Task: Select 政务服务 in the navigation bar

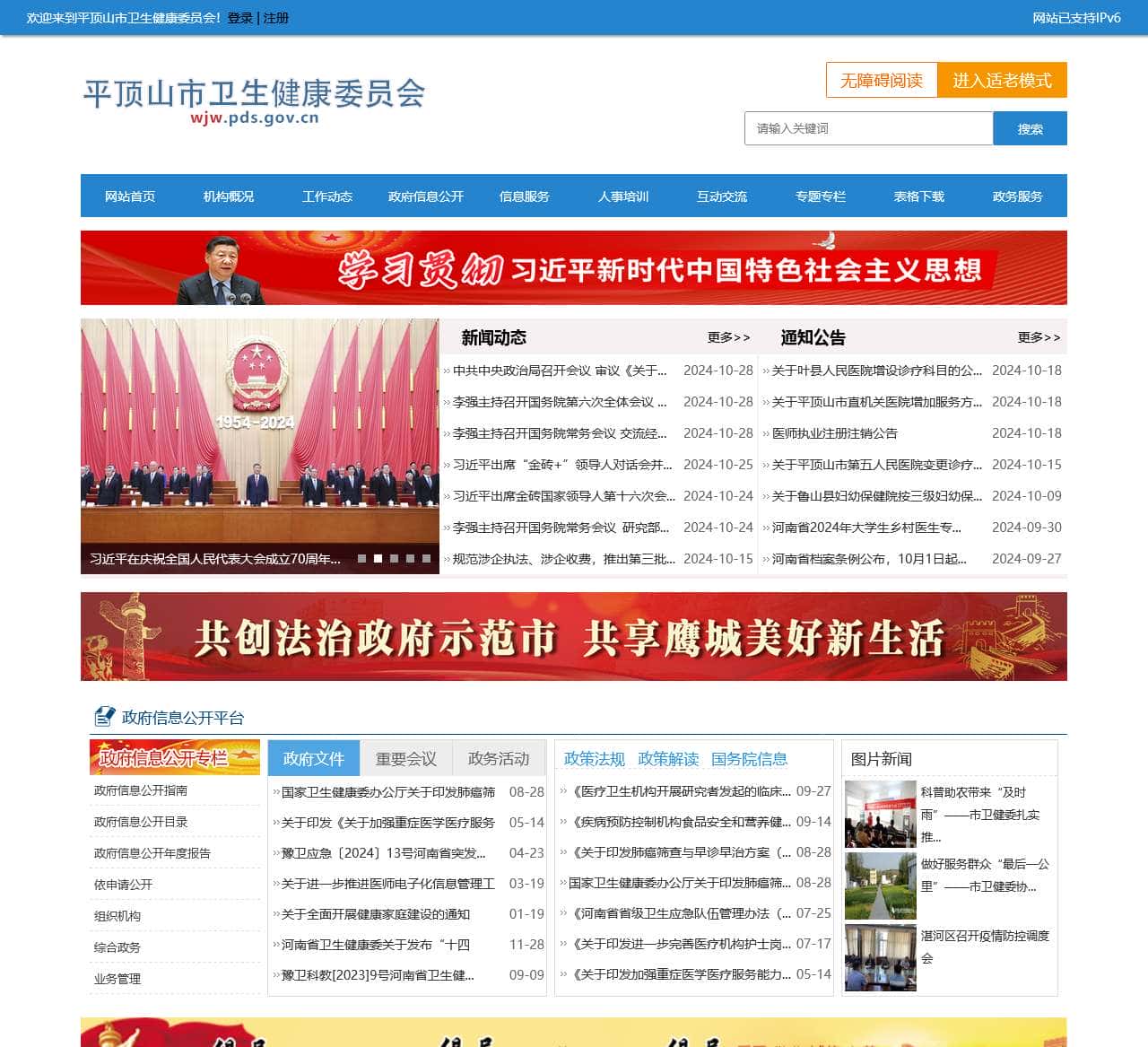Action: [x=1018, y=196]
